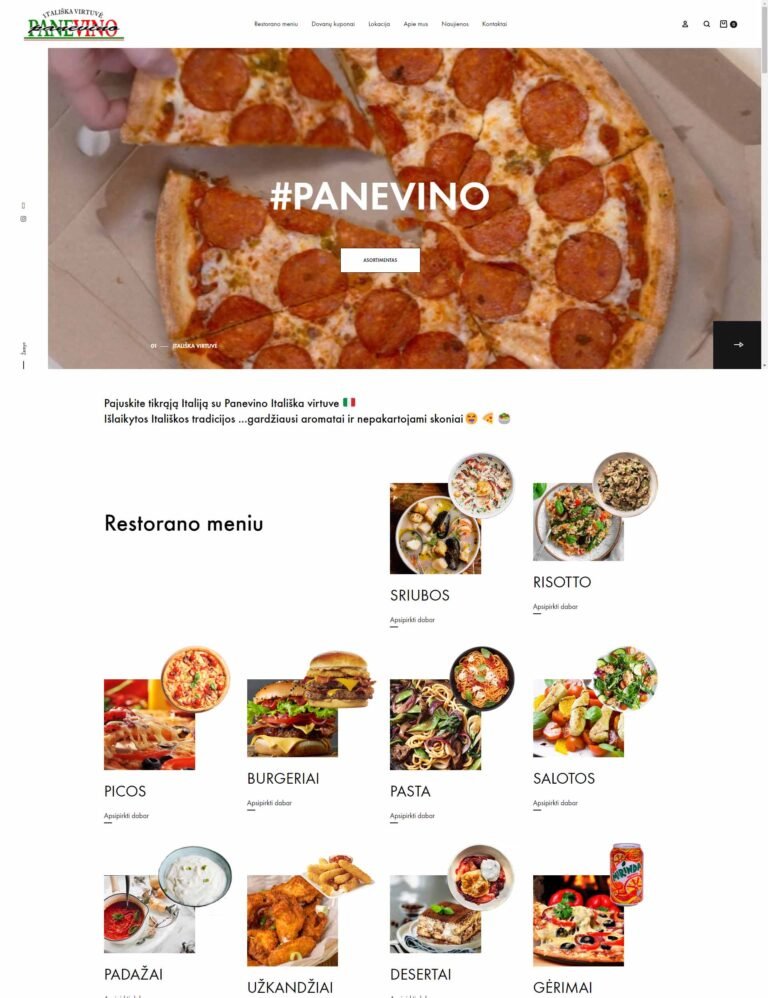Open the Lokacija page
The image size is (768, 998).
pos(379,24)
